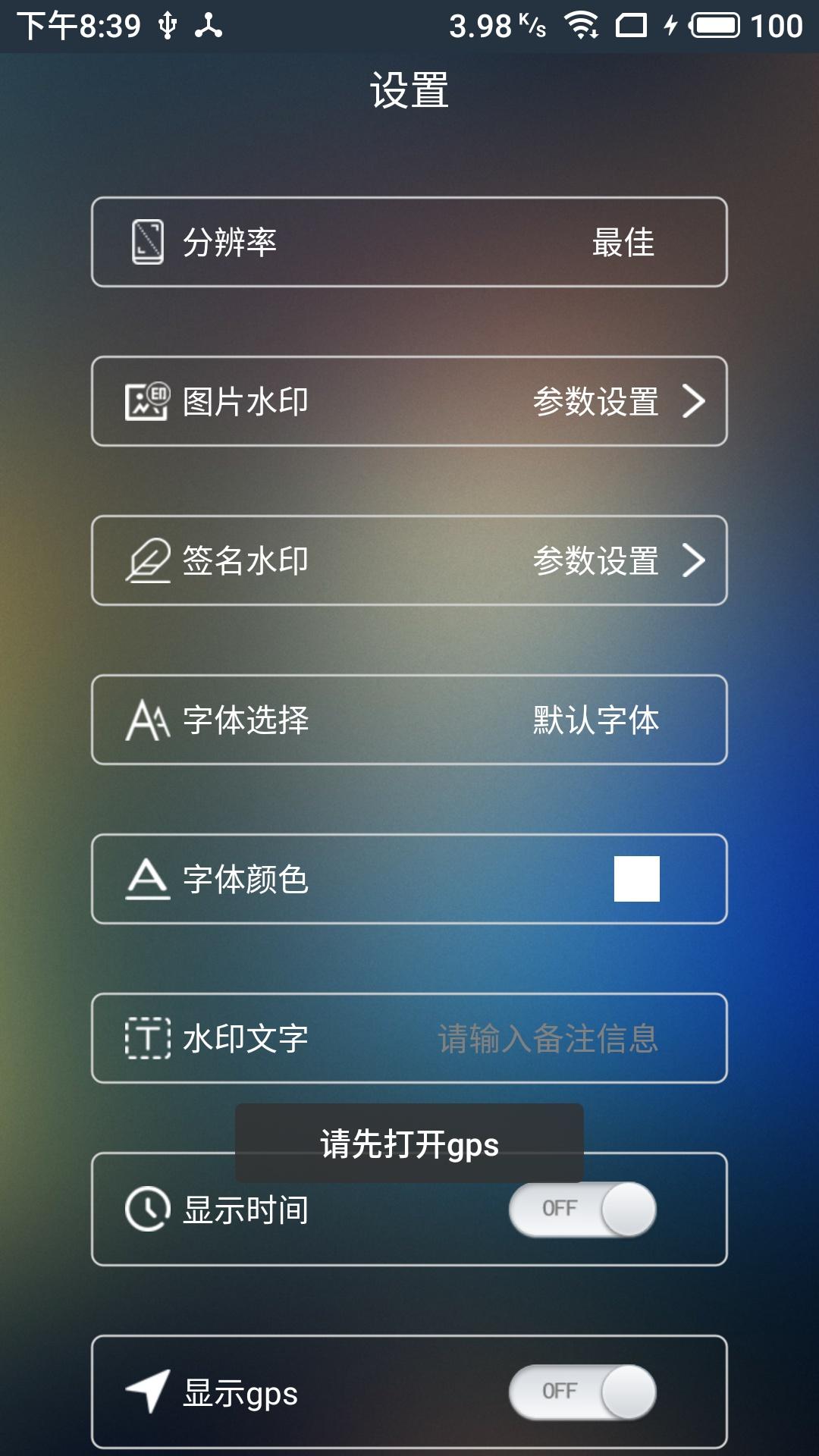Expand 图片水印 parameter settings chevron
819x1456 pixels.
(695, 401)
